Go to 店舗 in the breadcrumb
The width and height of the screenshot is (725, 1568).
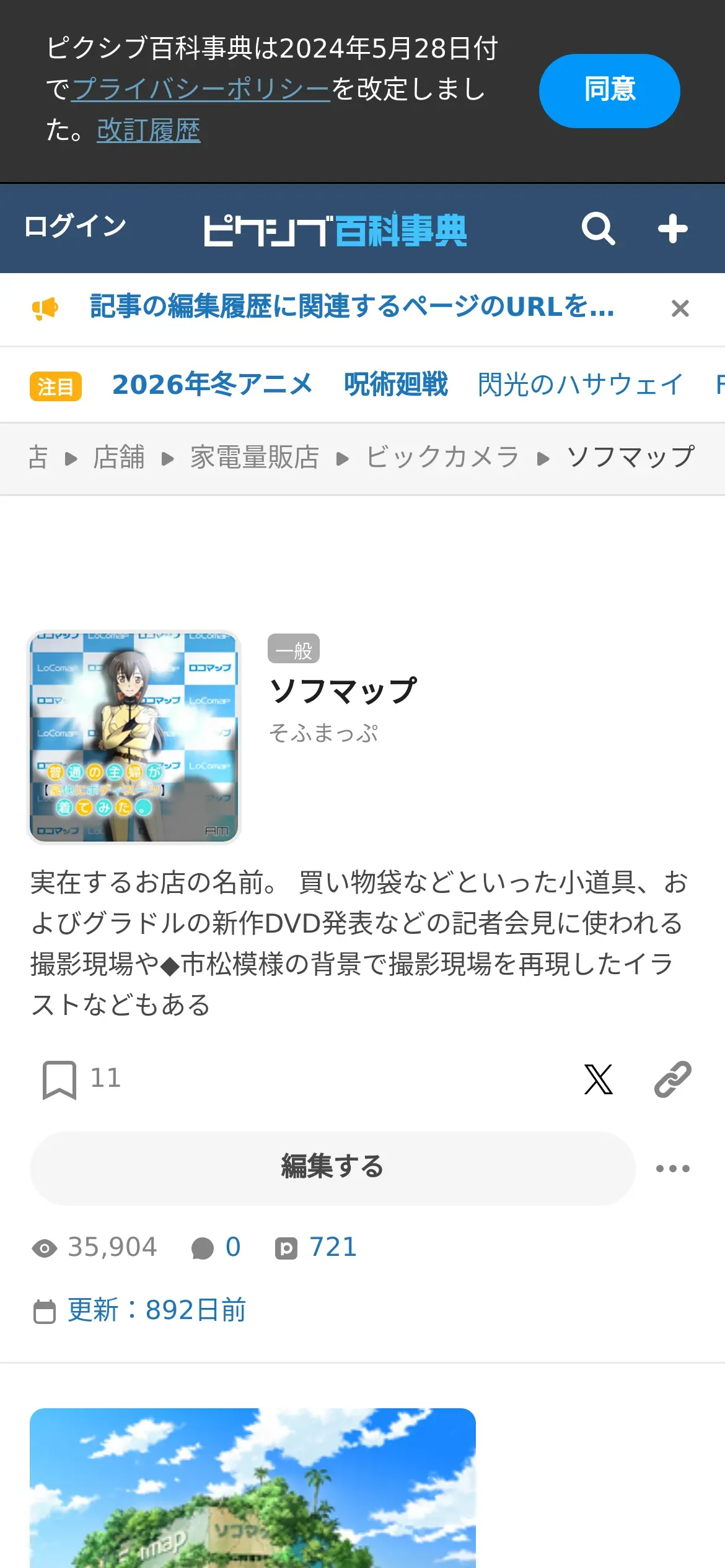tap(118, 458)
